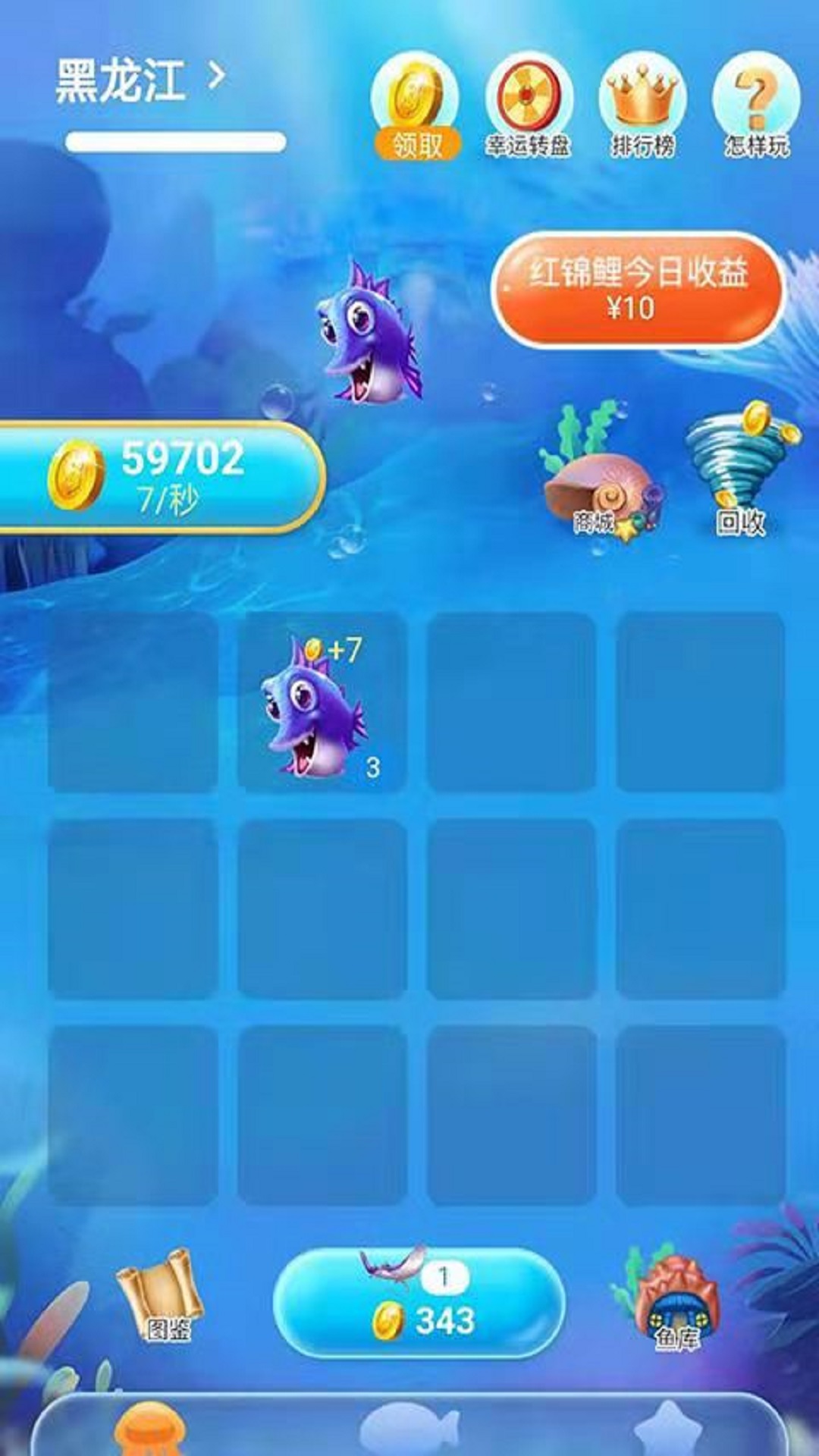Open the 黑龙江 region selector

point(140,80)
